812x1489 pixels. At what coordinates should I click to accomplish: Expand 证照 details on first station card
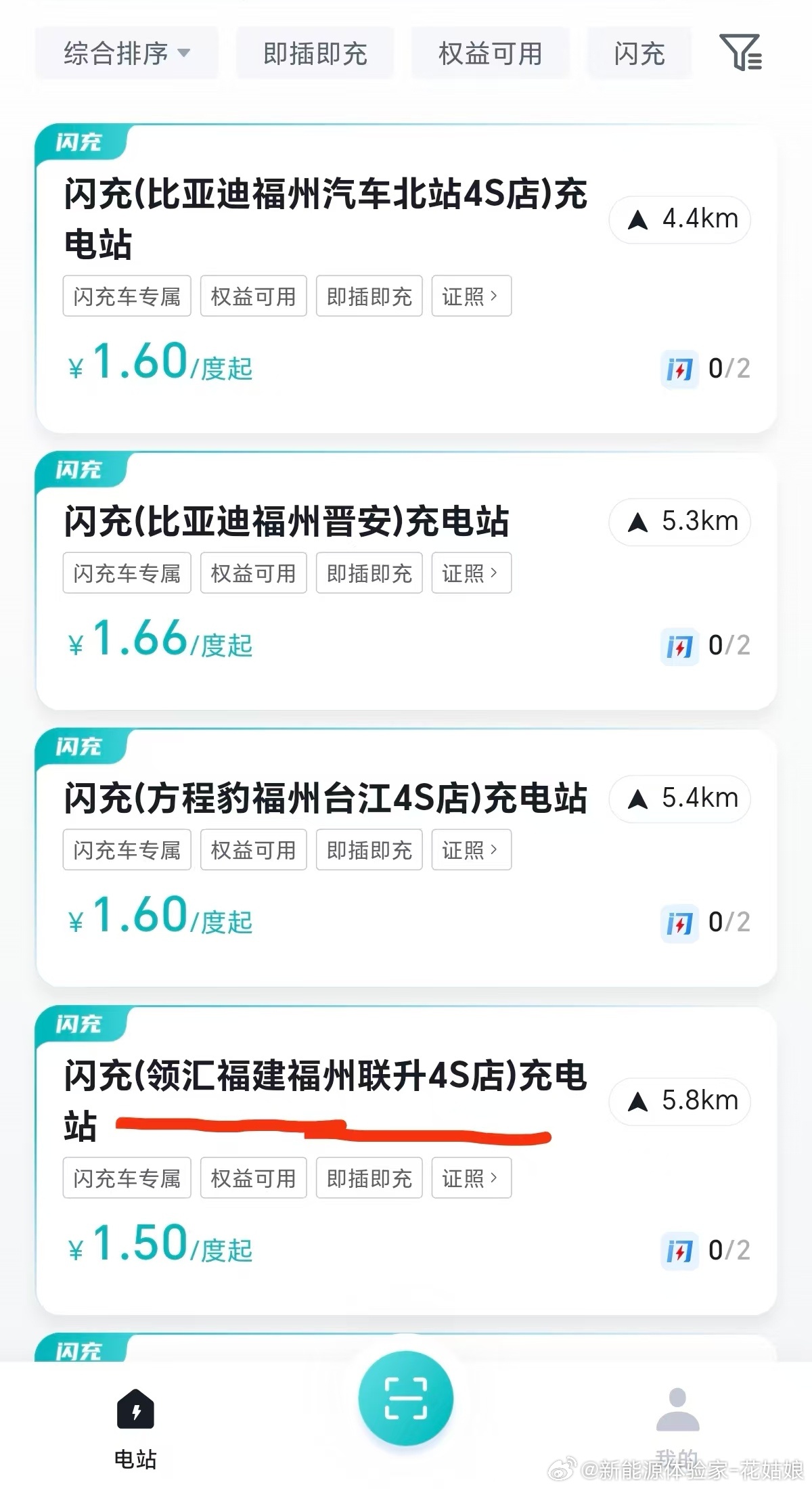[x=470, y=296]
